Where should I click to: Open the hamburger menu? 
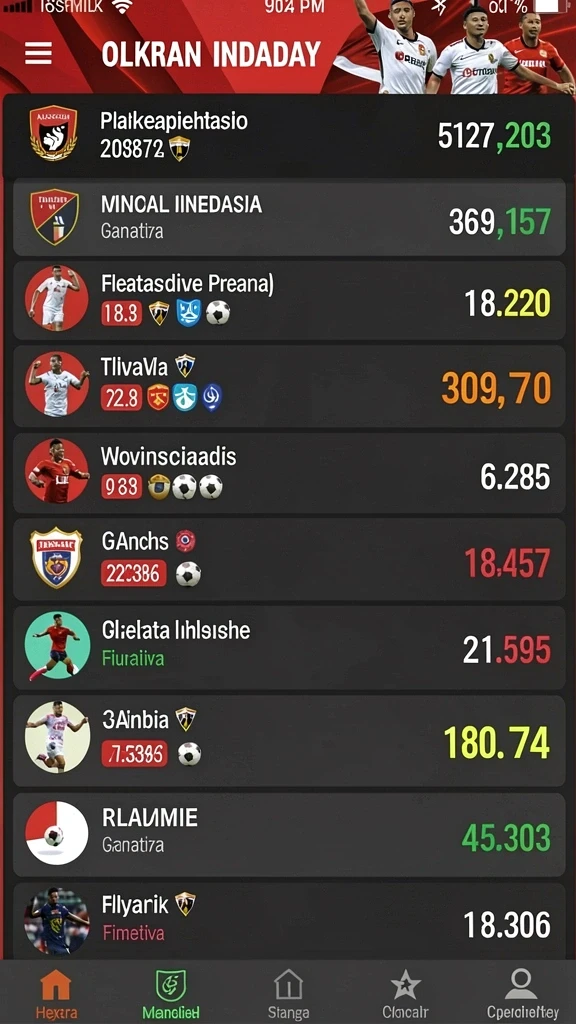pyautogui.click(x=39, y=53)
